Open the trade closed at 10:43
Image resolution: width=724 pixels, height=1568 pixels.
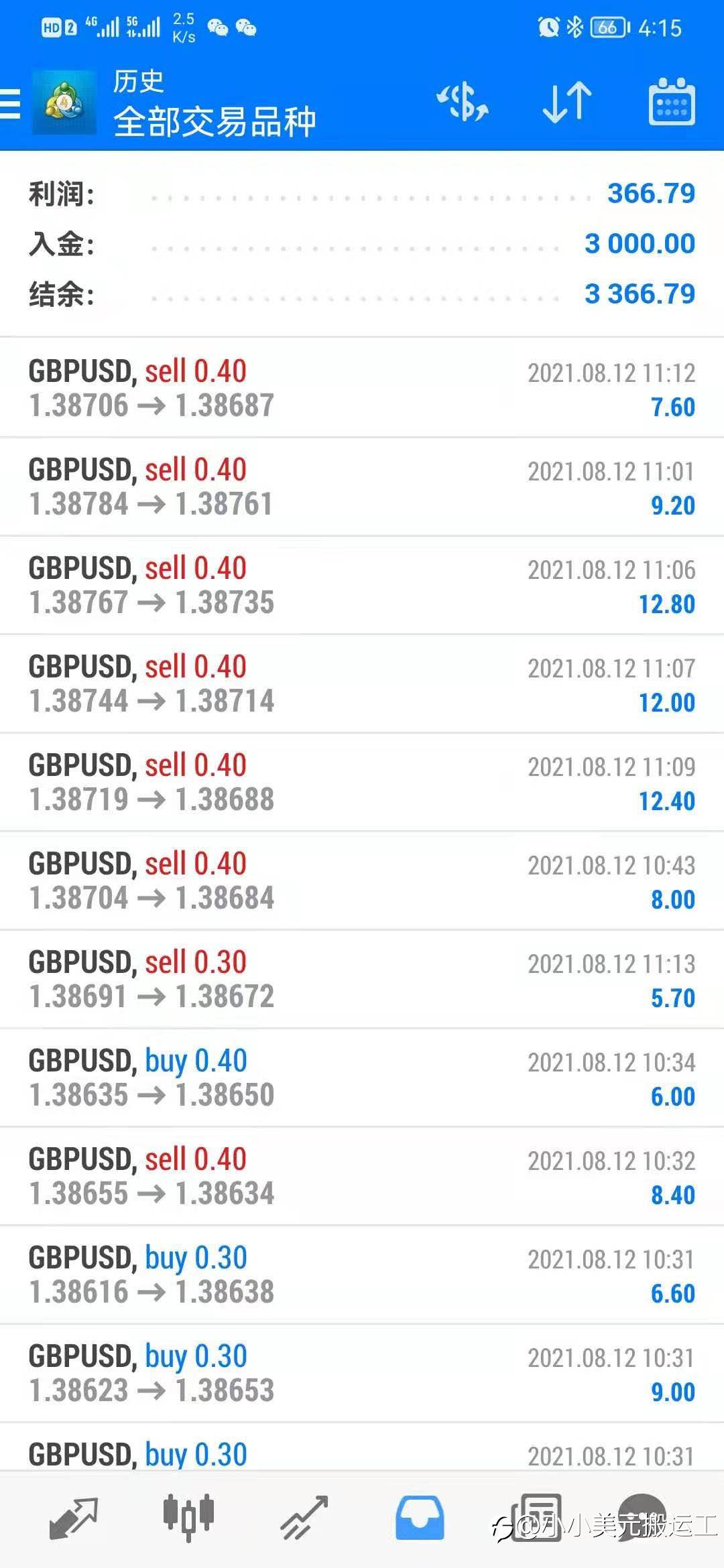click(x=362, y=880)
